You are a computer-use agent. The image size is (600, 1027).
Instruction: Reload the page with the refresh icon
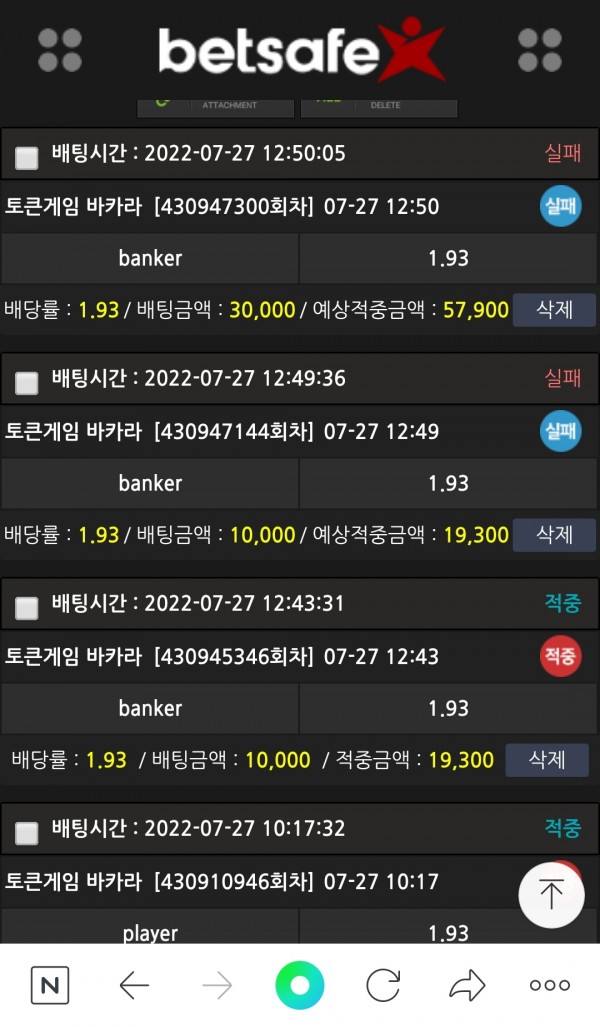click(x=383, y=986)
